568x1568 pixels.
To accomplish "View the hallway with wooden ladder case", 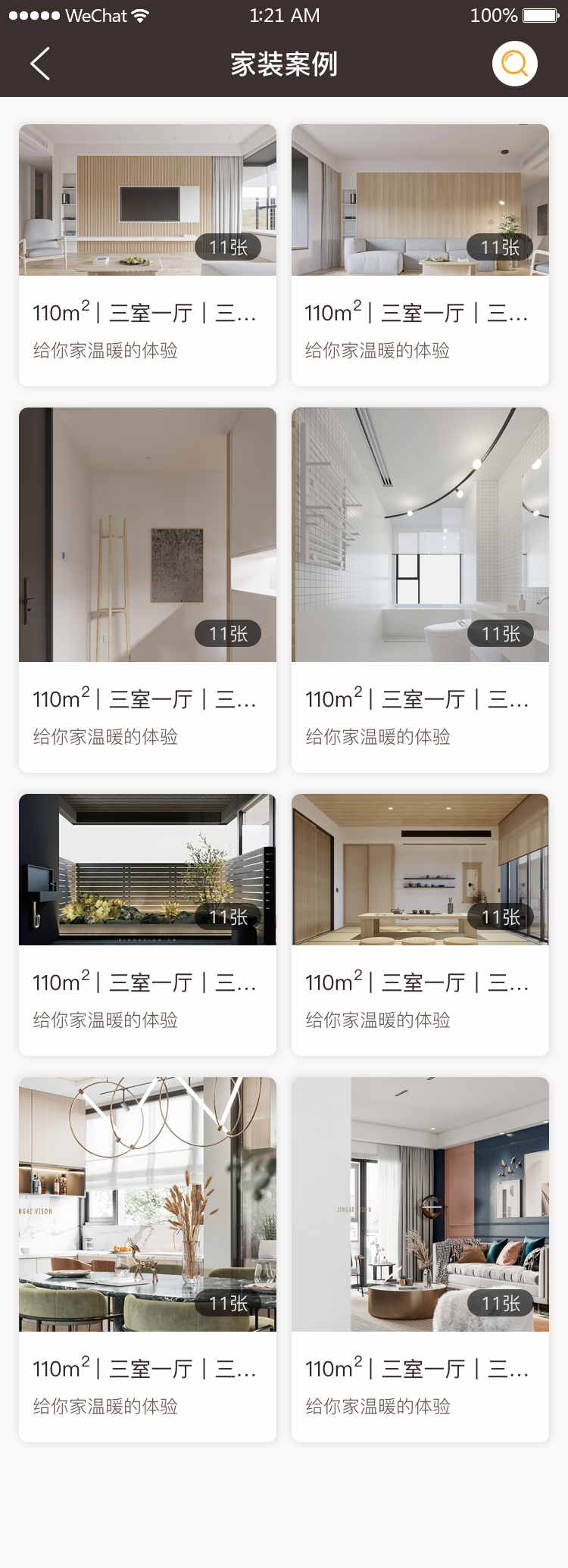I will coord(148,535).
